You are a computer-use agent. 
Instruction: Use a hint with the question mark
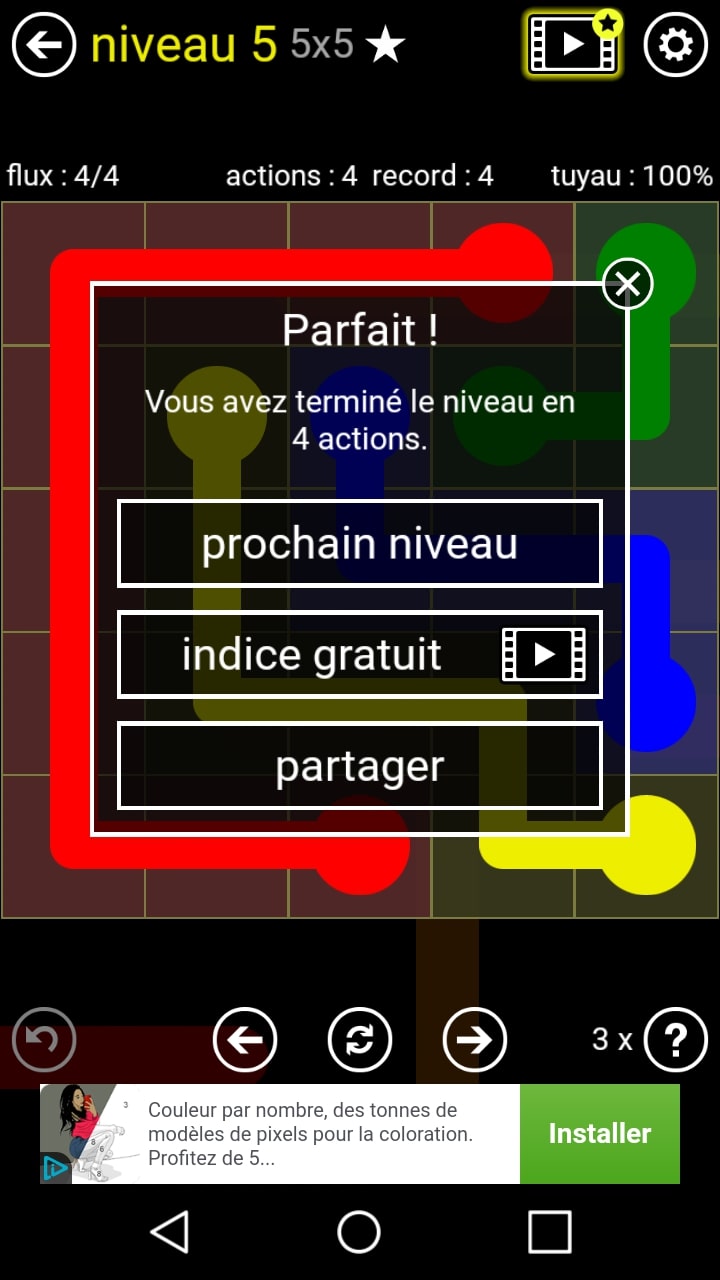coord(675,1040)
